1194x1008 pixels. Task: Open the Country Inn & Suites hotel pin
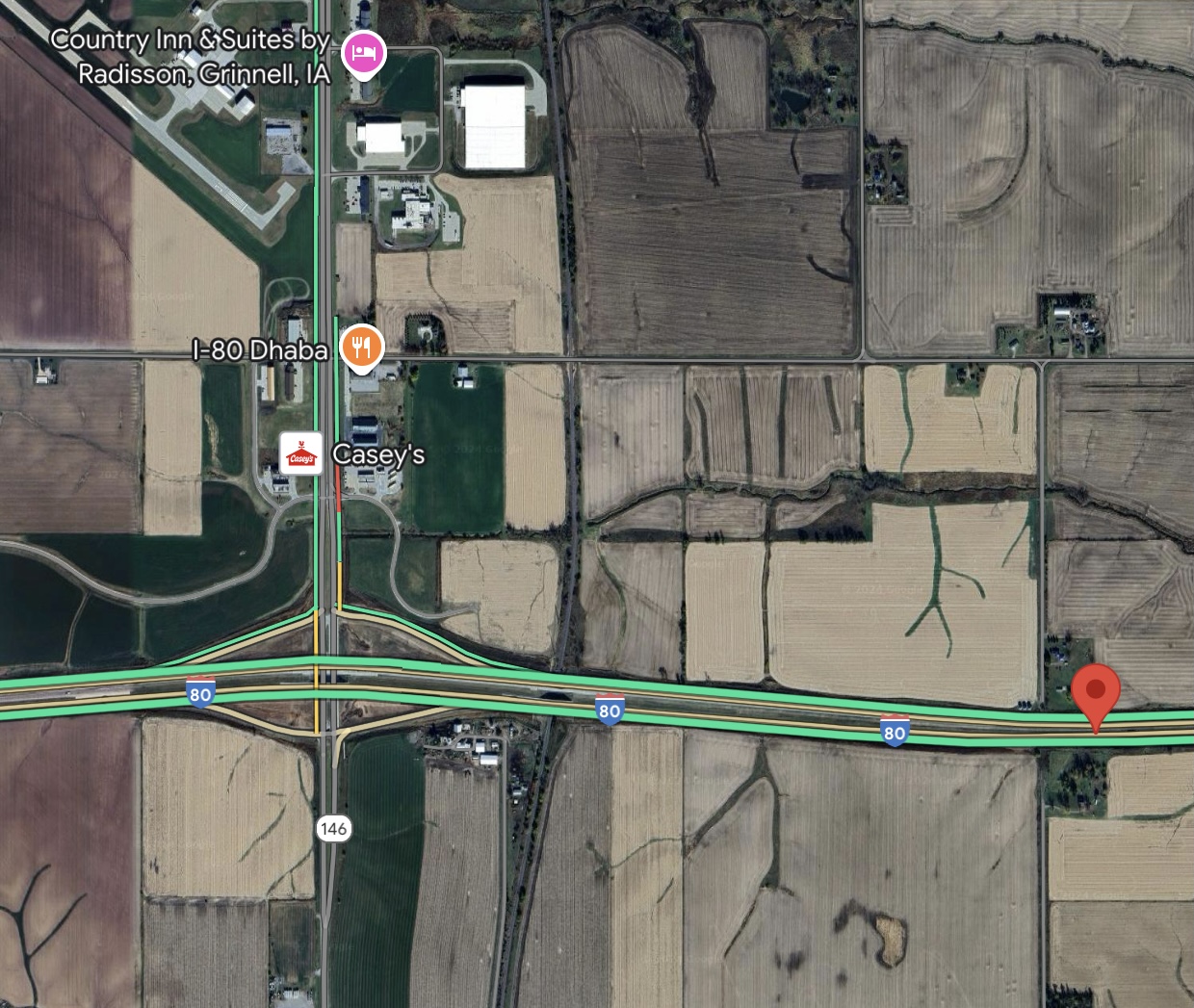tap(364, 53)
